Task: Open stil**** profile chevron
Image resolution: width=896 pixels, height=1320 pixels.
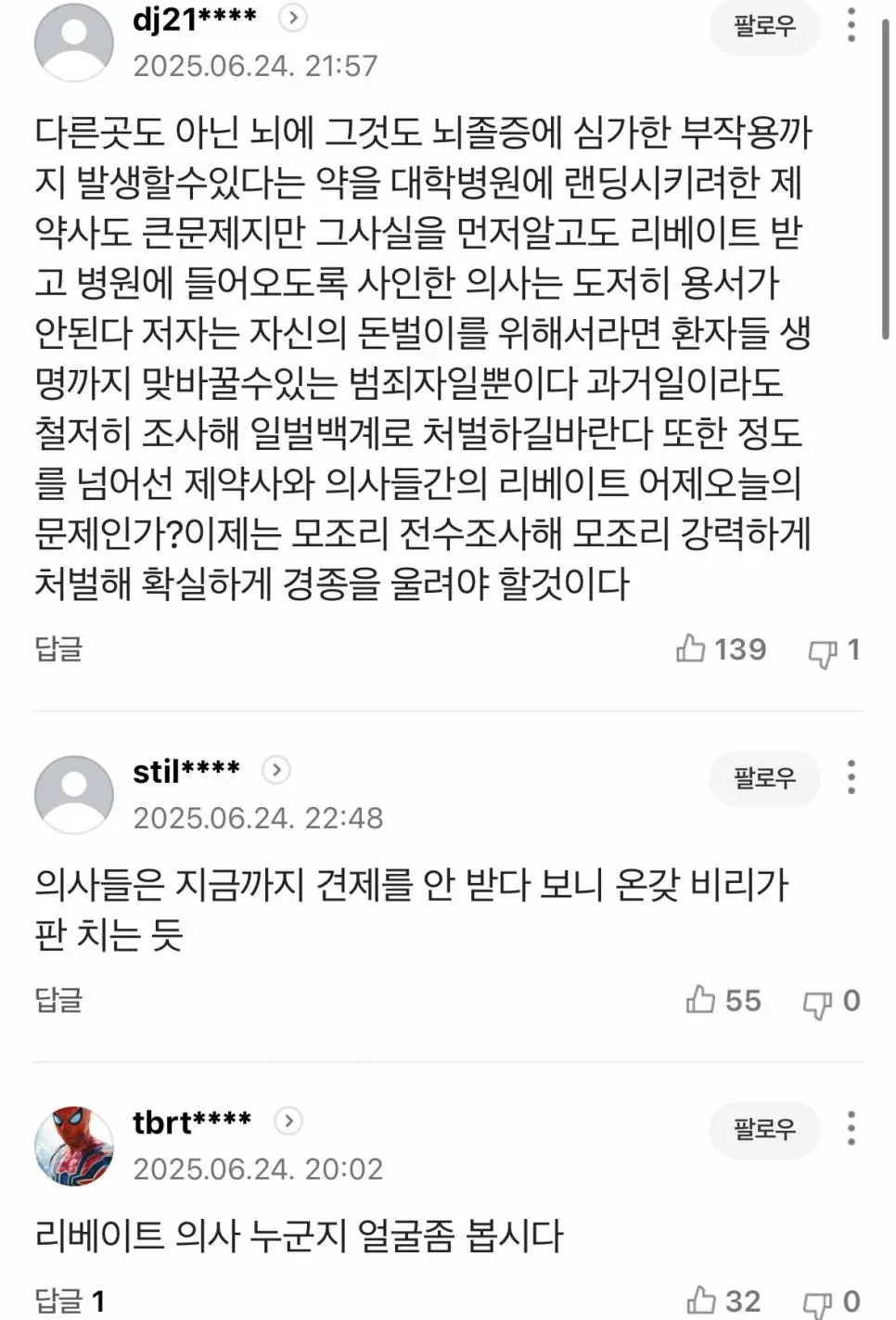Action: click(x=276, y=770)
